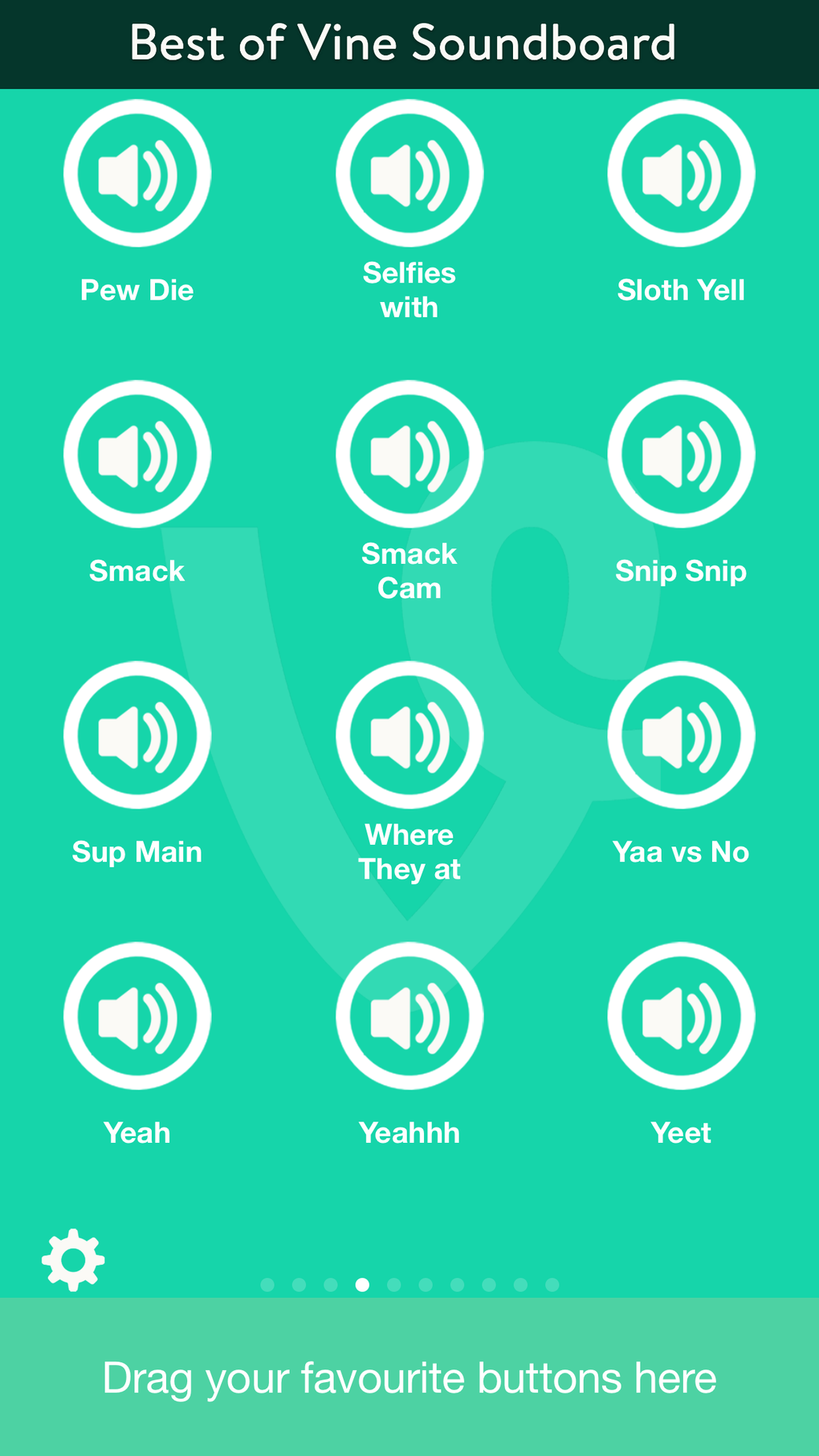Play the Yeahhh sound
This screenshot has width=819, height=1456.
[409, 1015]
